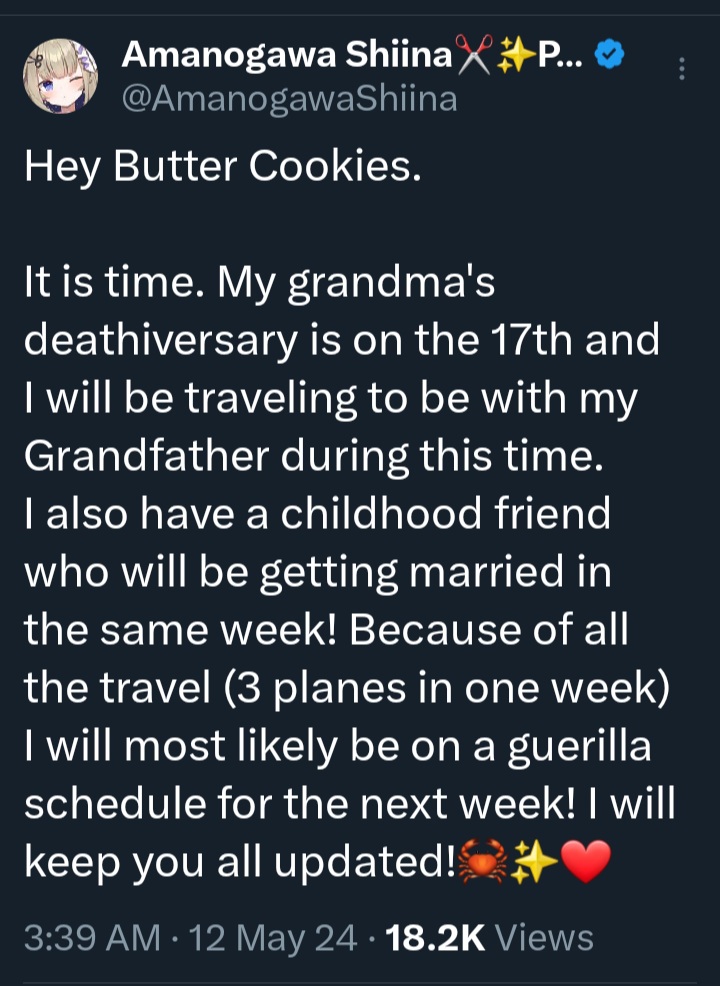Open the @AmanogawaShiina profile handle
The width and height of the screenshot is (720, 986).
[289, 98]
